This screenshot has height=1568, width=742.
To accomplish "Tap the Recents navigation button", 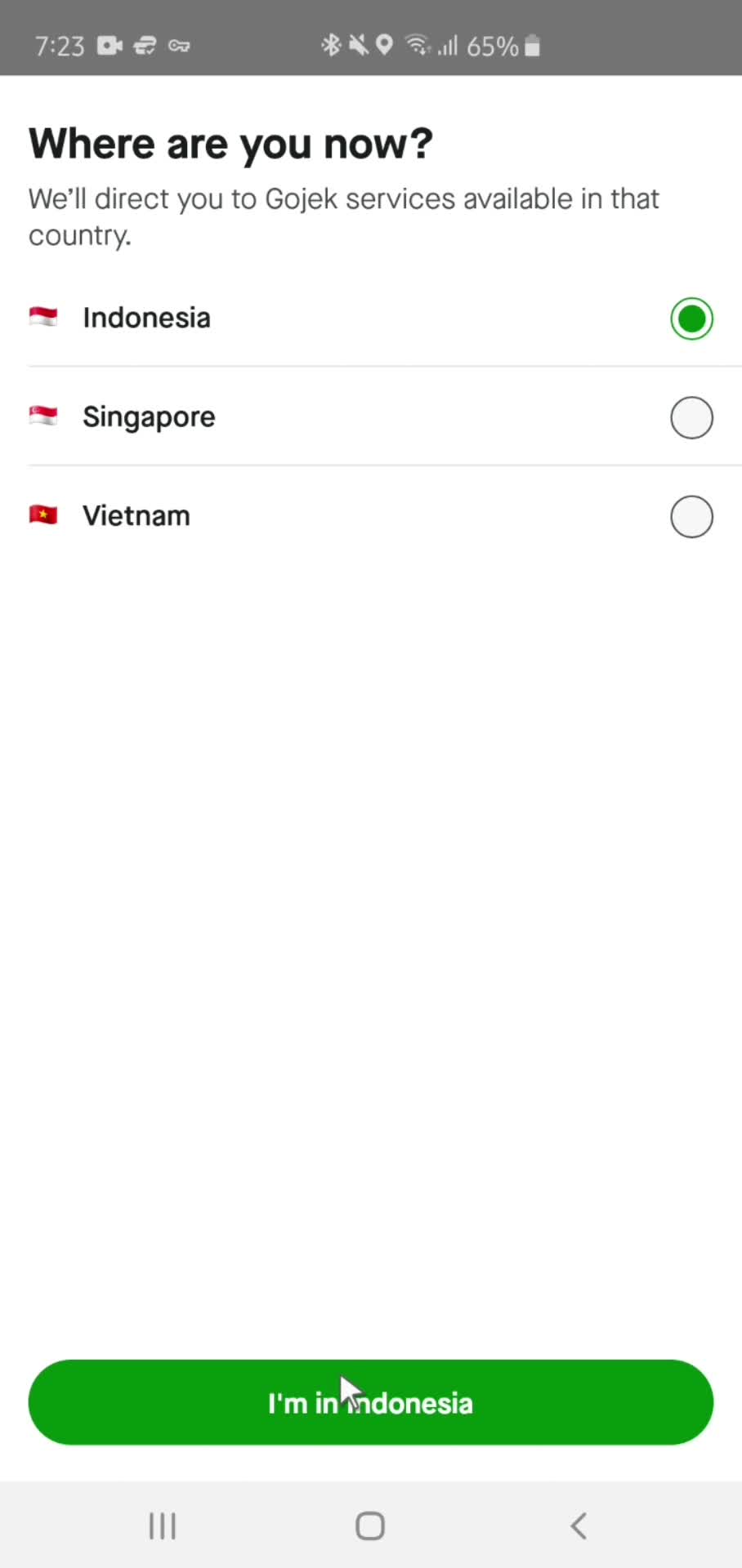I will point(162,1525).
